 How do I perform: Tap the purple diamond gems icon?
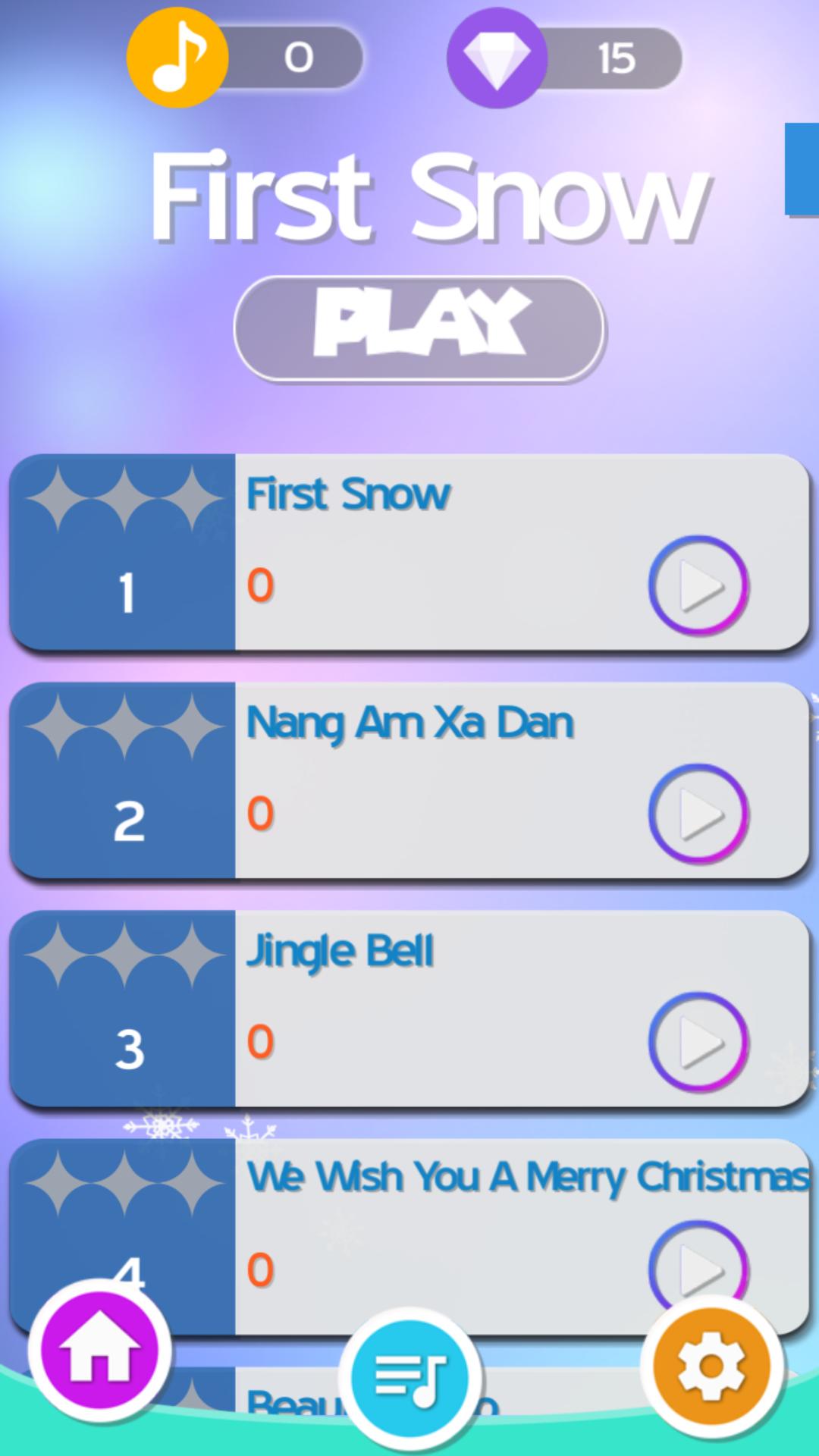coord(497,58)
